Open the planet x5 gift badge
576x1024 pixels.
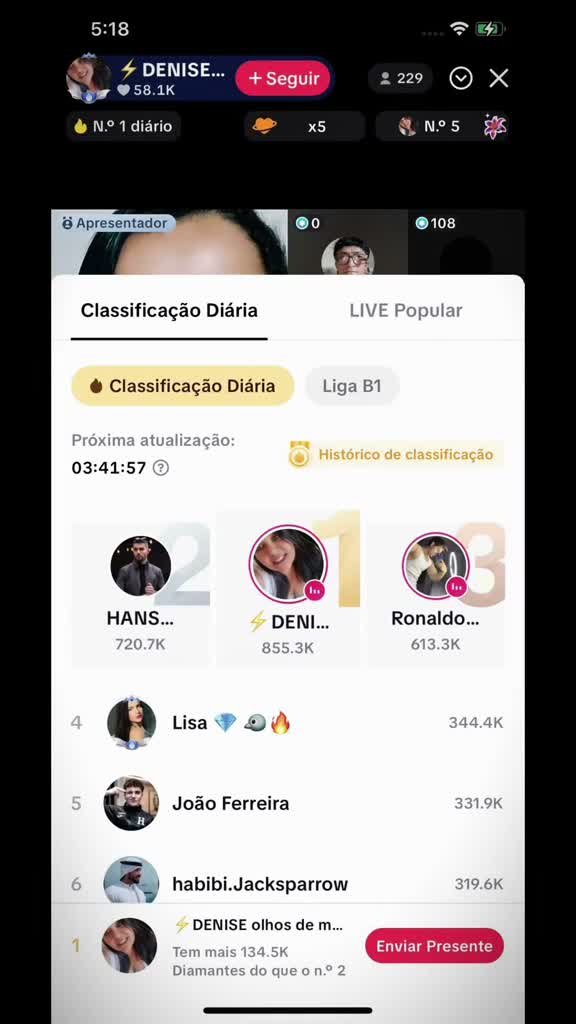(x=304, y=126)
